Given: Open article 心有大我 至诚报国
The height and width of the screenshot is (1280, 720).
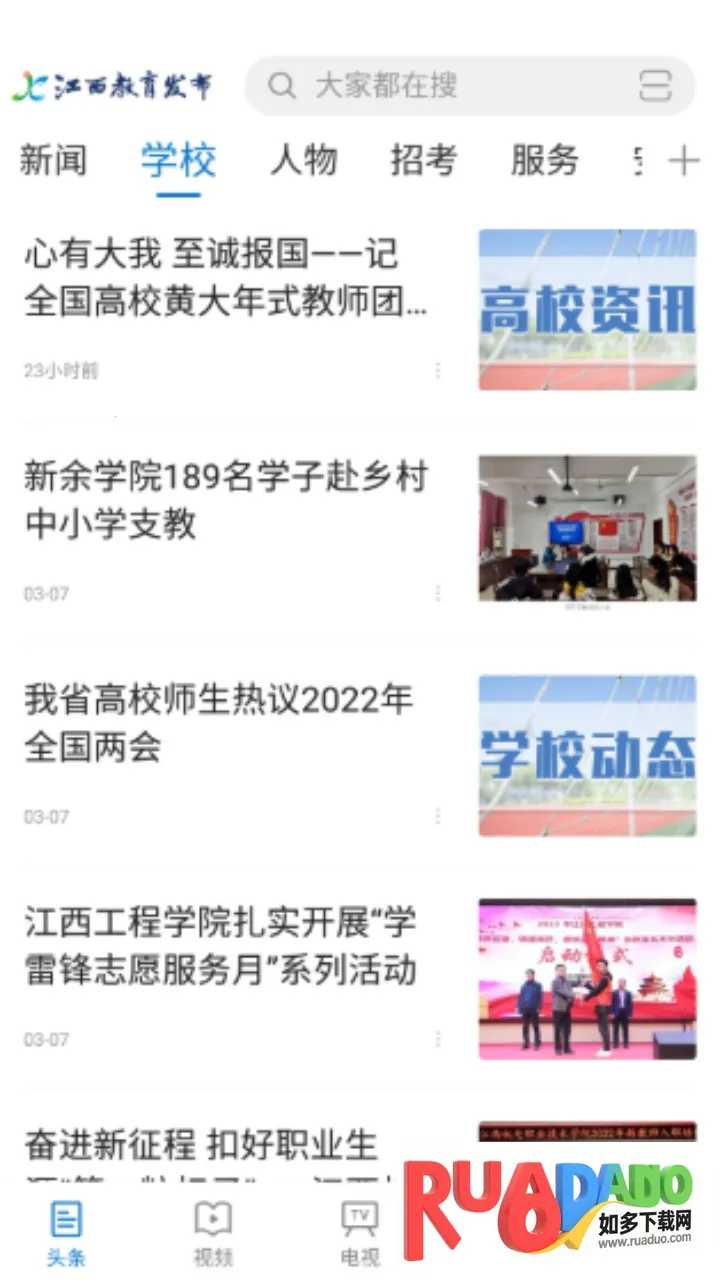Looking at the screenshot, I should click(226, 278).
